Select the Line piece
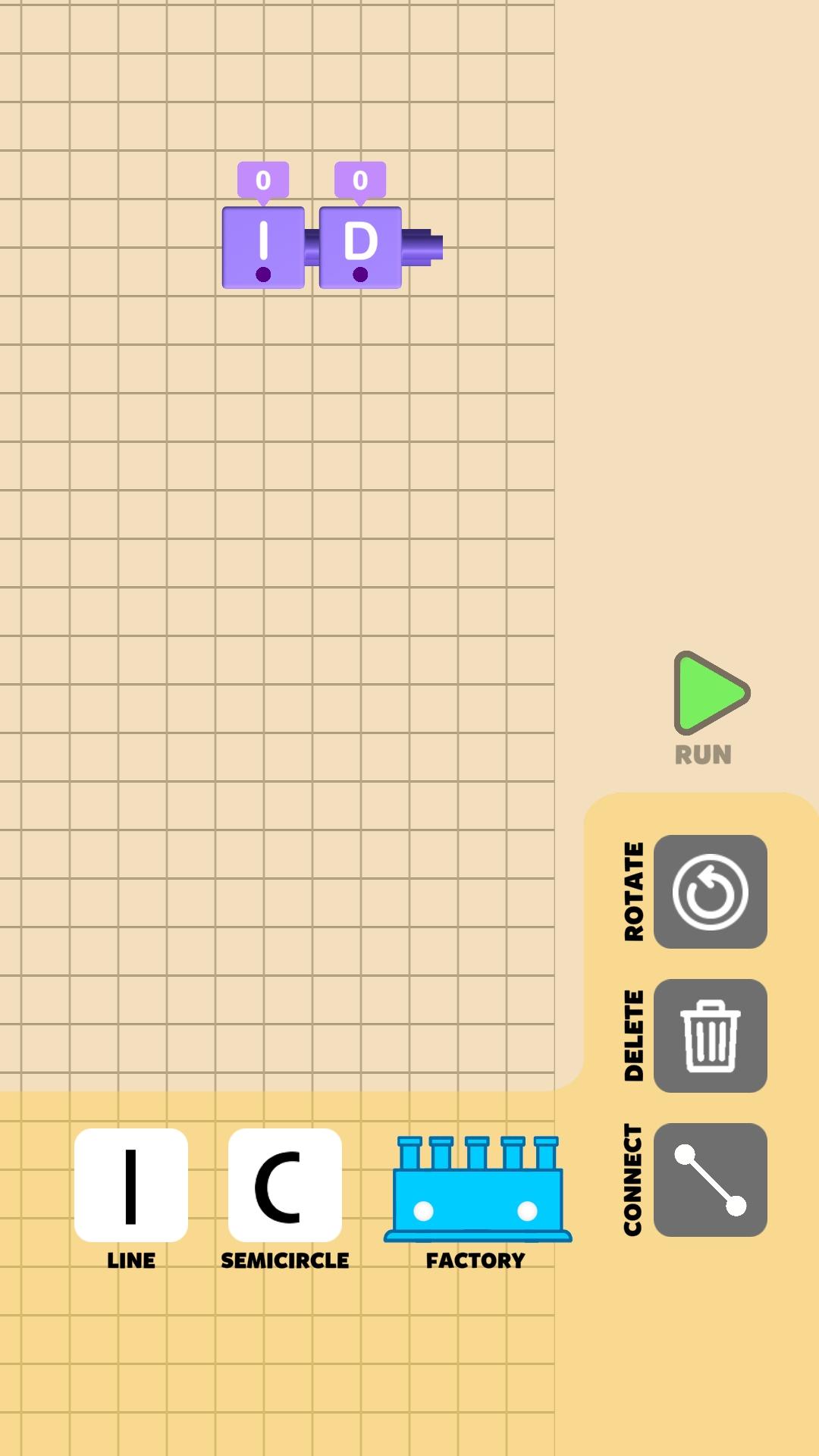The width and height of the screenshot is (819, 1456). (131, 1185)
